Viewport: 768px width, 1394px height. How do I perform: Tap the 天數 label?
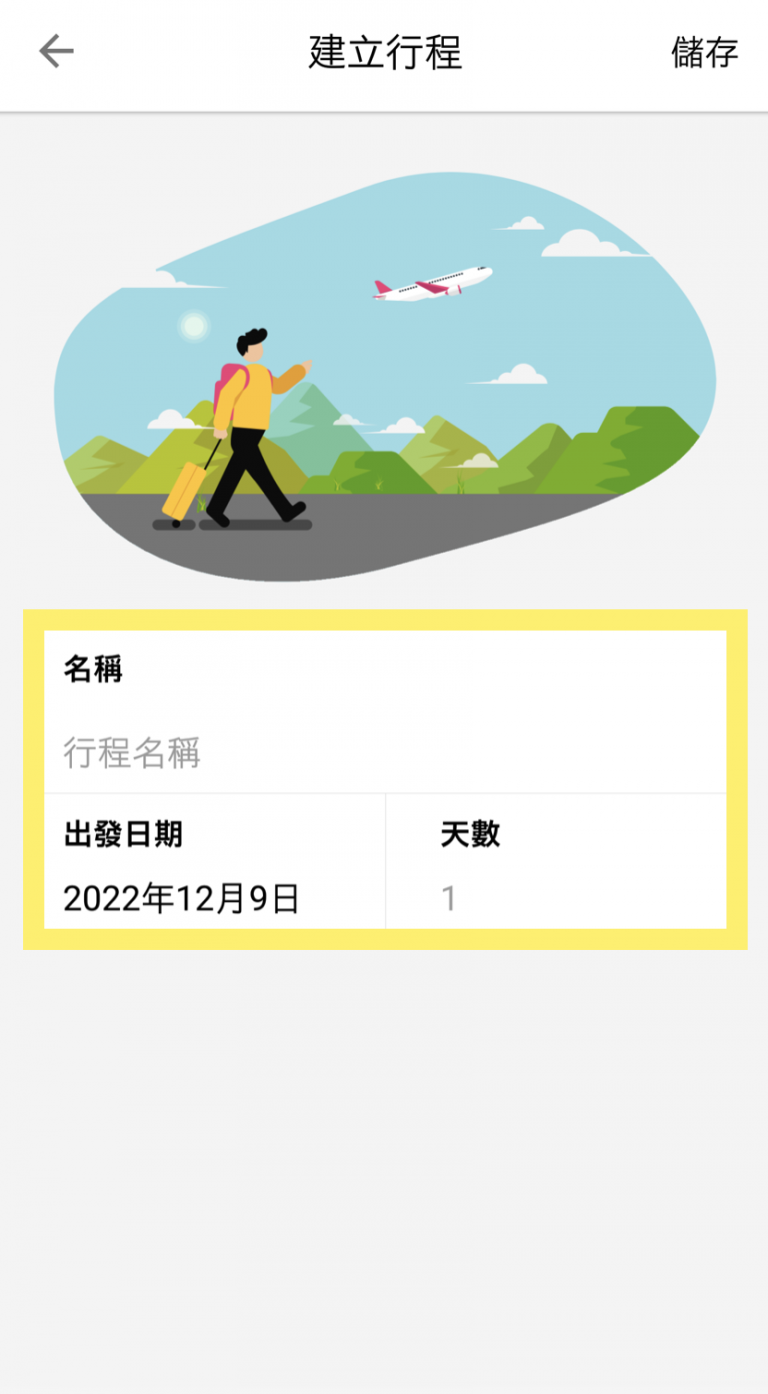pyautogui.click(x=469, y=835)
